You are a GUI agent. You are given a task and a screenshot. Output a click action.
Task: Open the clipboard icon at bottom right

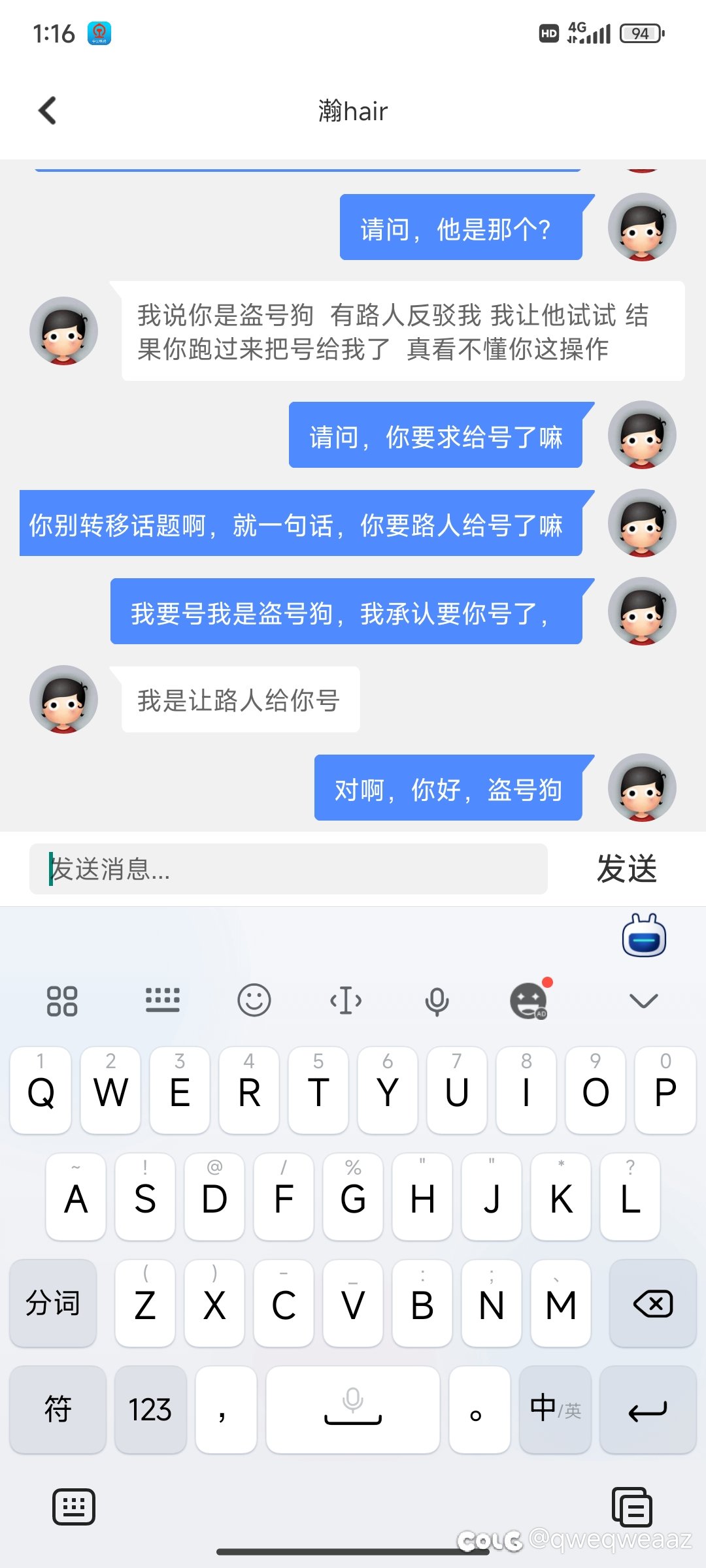pyautogui.click(x=632, y=1507)
